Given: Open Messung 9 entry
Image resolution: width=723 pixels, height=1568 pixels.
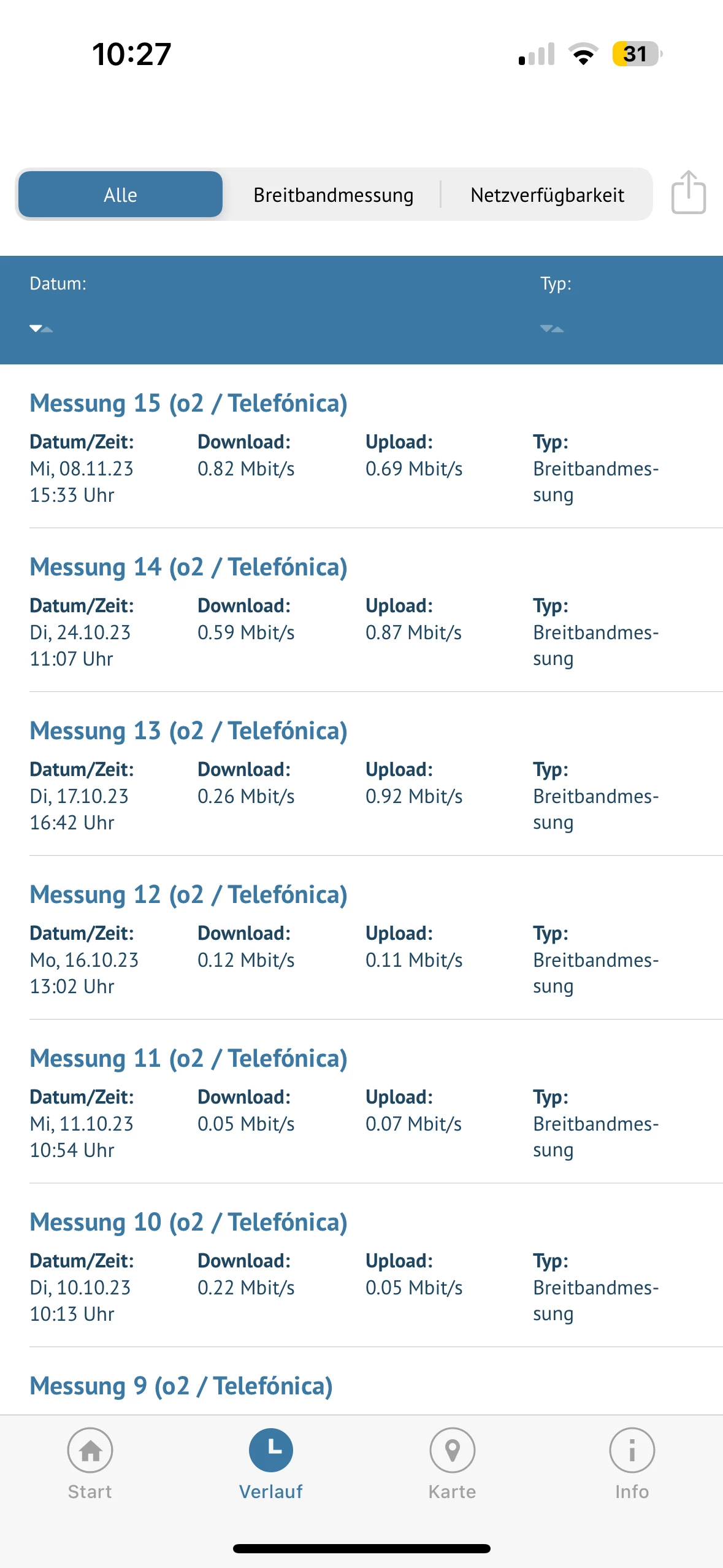Looking at the screenshot, I should [182, 1386].
